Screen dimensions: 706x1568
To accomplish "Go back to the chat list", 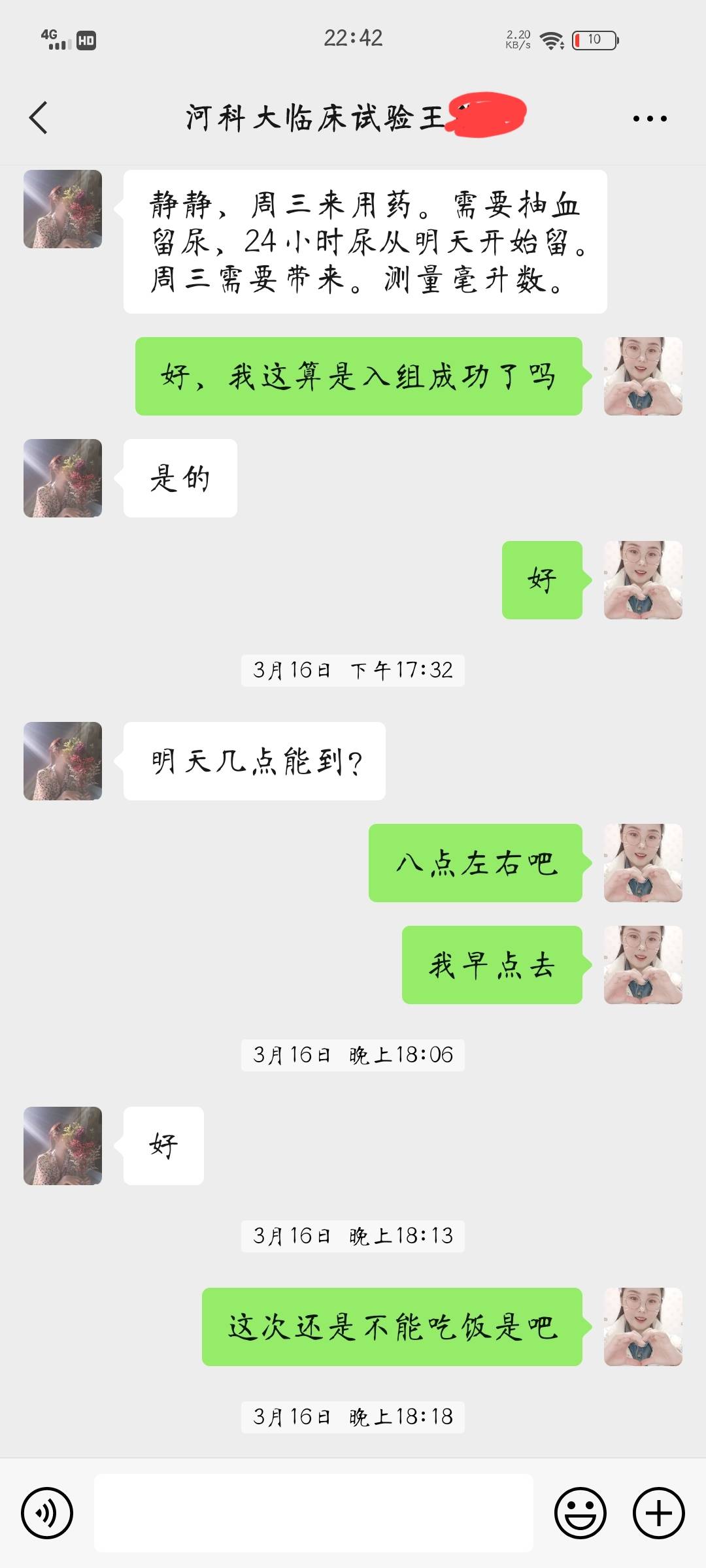I will [39, 118].
